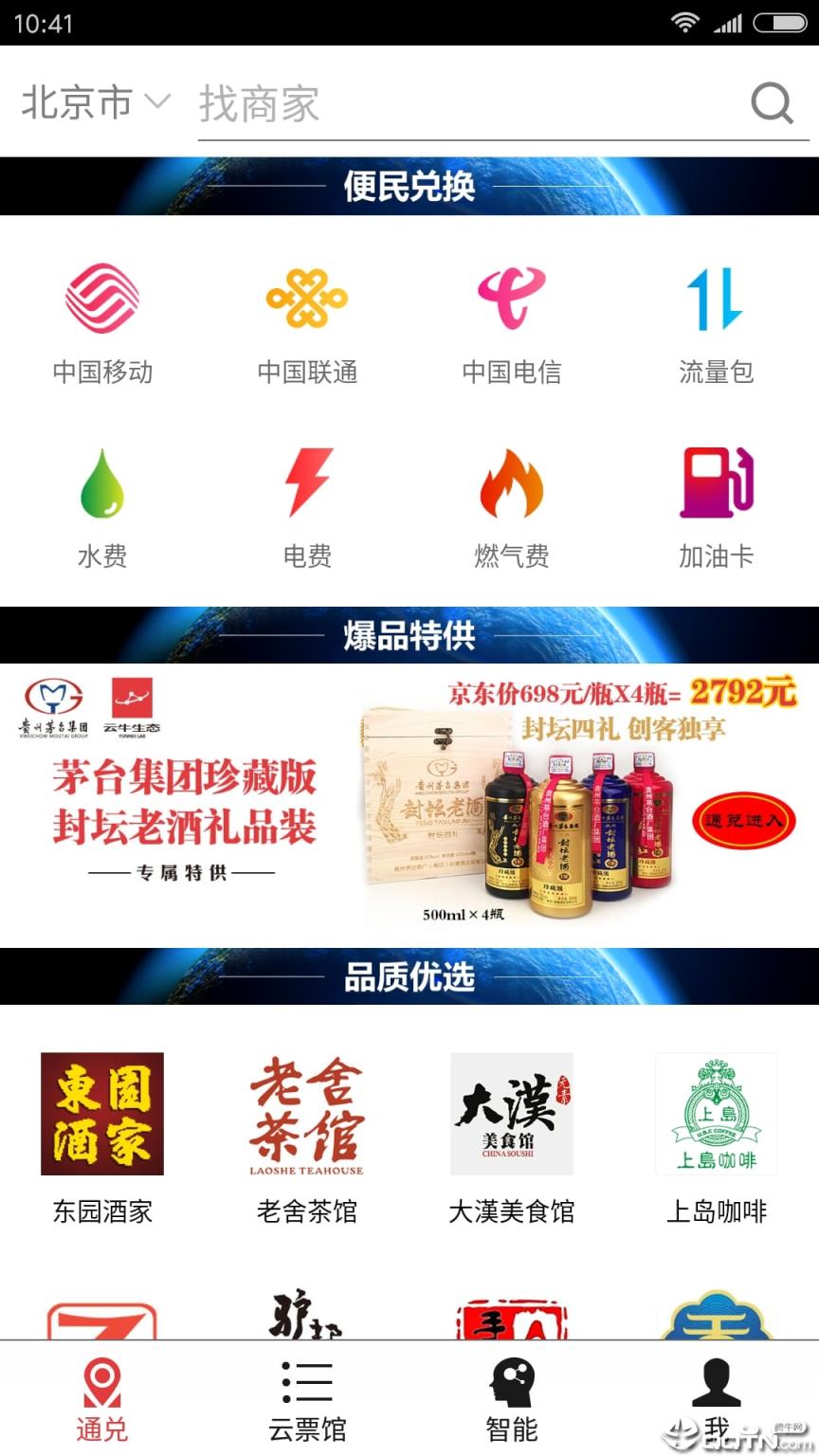This screenshot has width=819, height=1456.
Task: Open the search magnifier icon
Action: pos(773,104)
